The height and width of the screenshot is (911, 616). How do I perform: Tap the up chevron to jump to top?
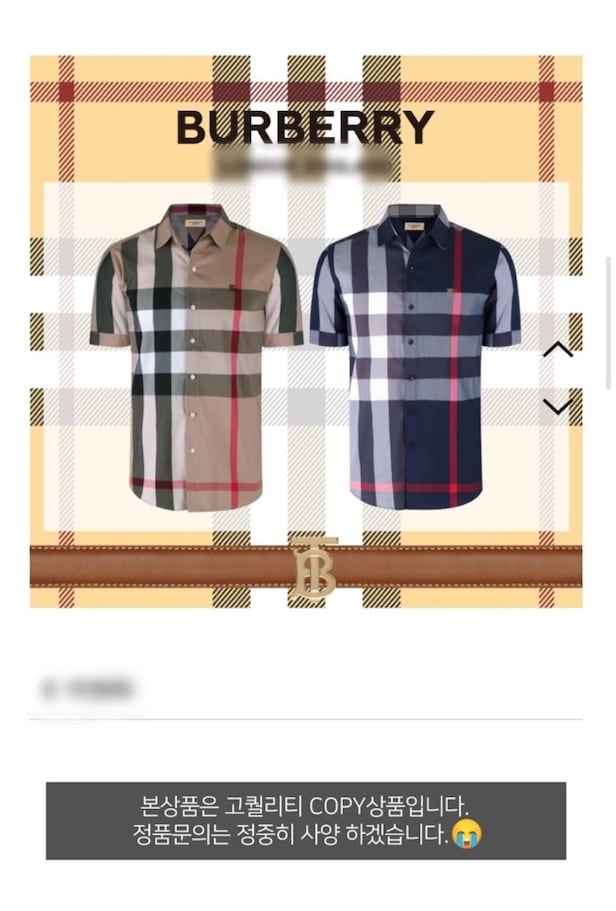(557, 350)
